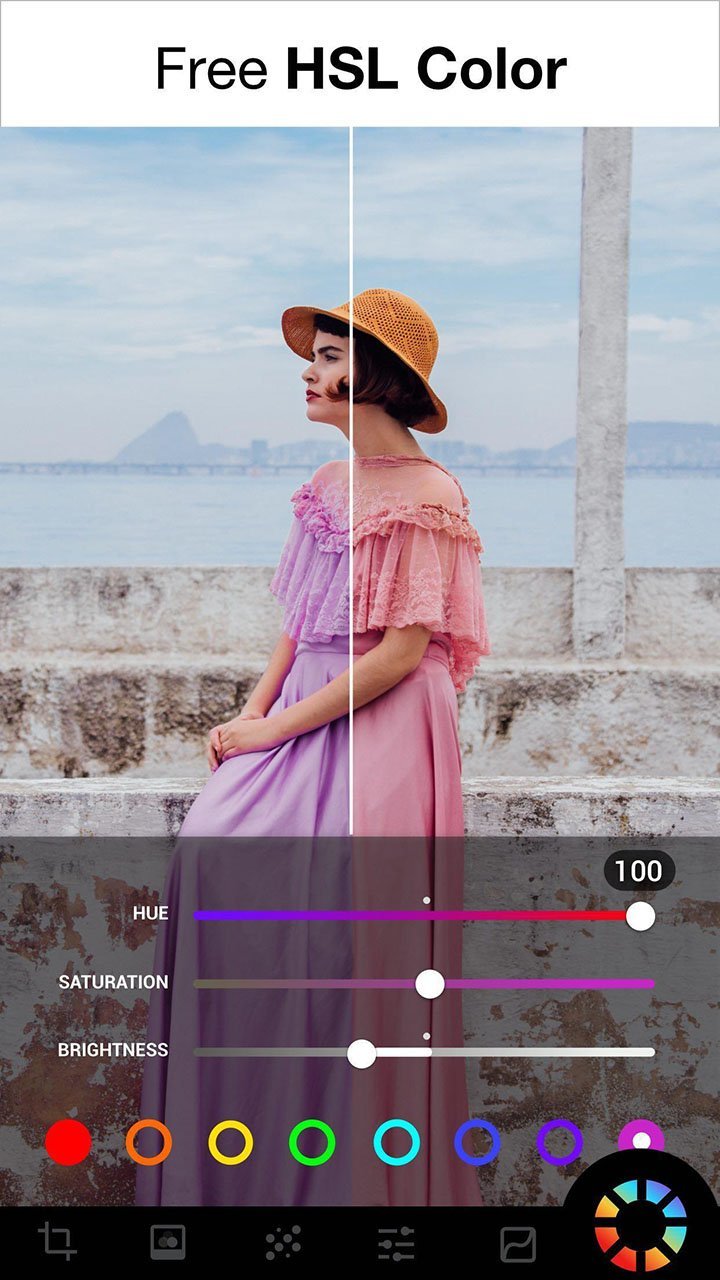
Task: Select the orange color channel
Action: tap(149, 1142)
